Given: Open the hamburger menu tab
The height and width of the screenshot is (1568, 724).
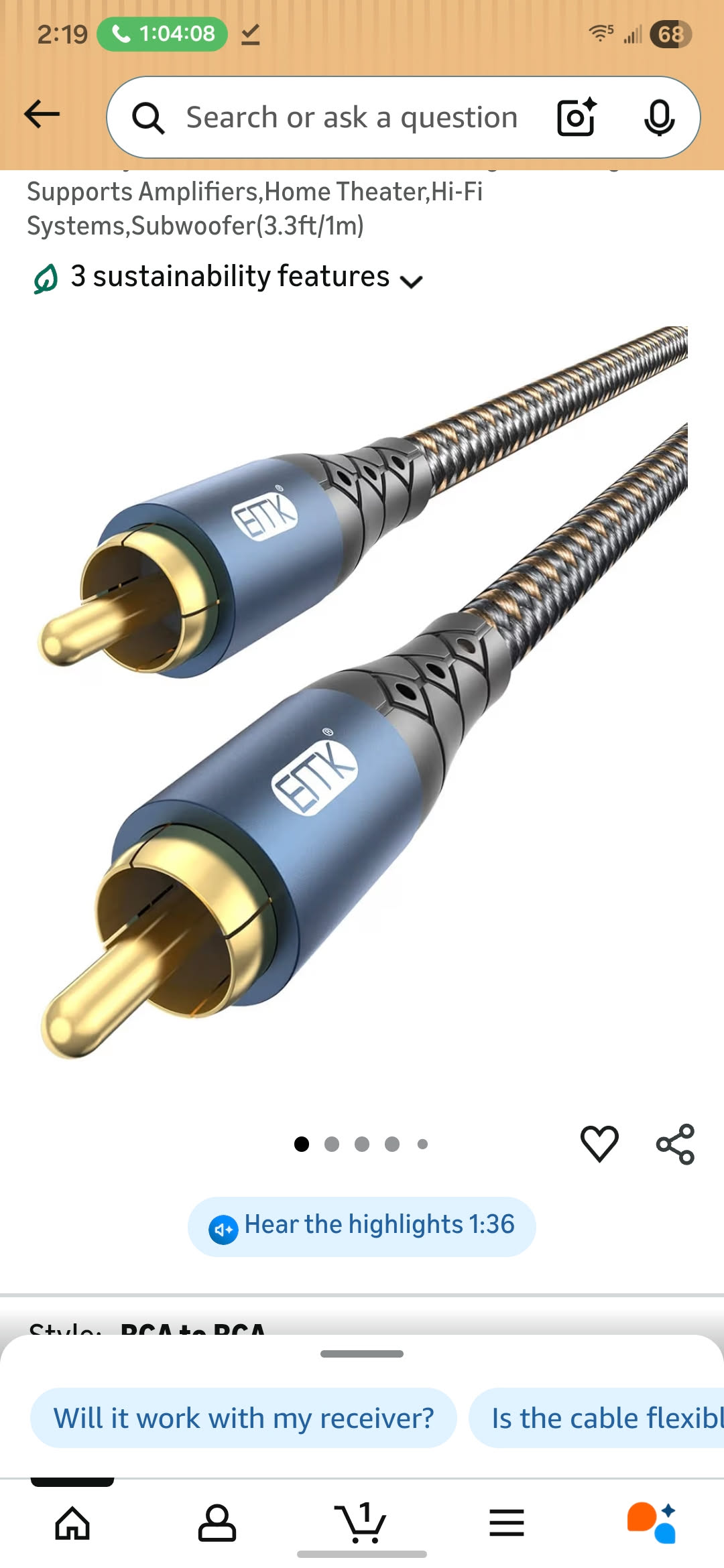Looking at the screenshot, I should click(x=506, y=1522).
